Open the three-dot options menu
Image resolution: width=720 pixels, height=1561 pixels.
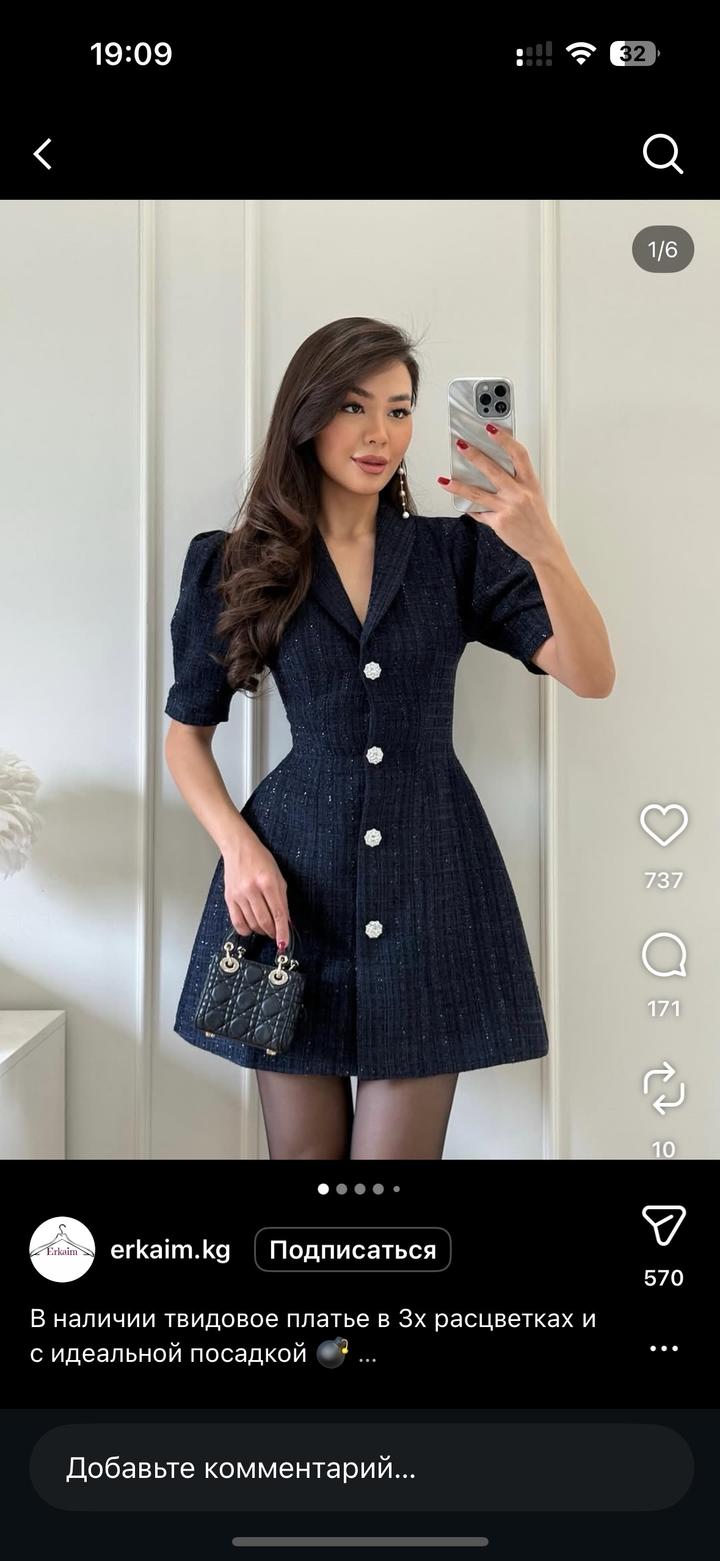(664, 1348)
